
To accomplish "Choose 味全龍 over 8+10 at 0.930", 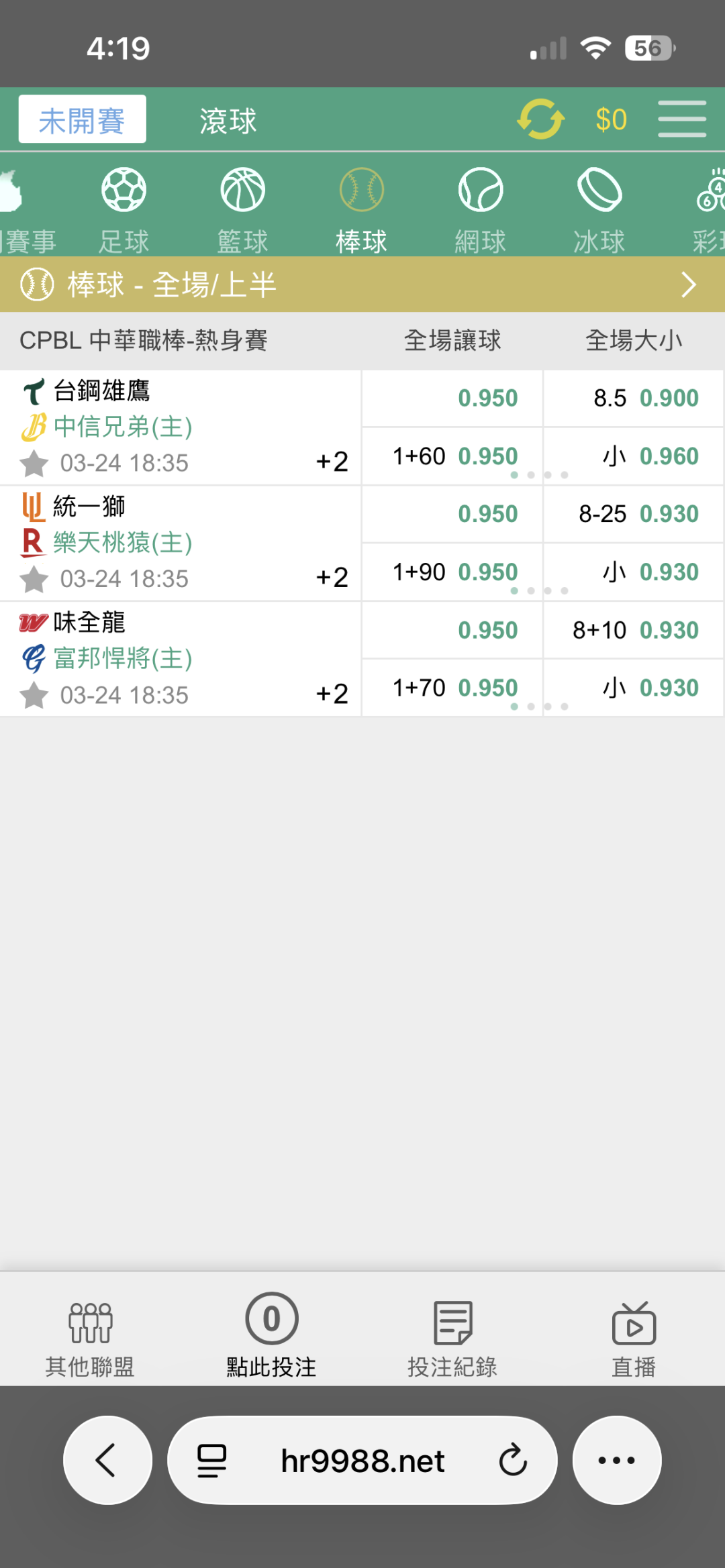I will click(x=634, y=631).
